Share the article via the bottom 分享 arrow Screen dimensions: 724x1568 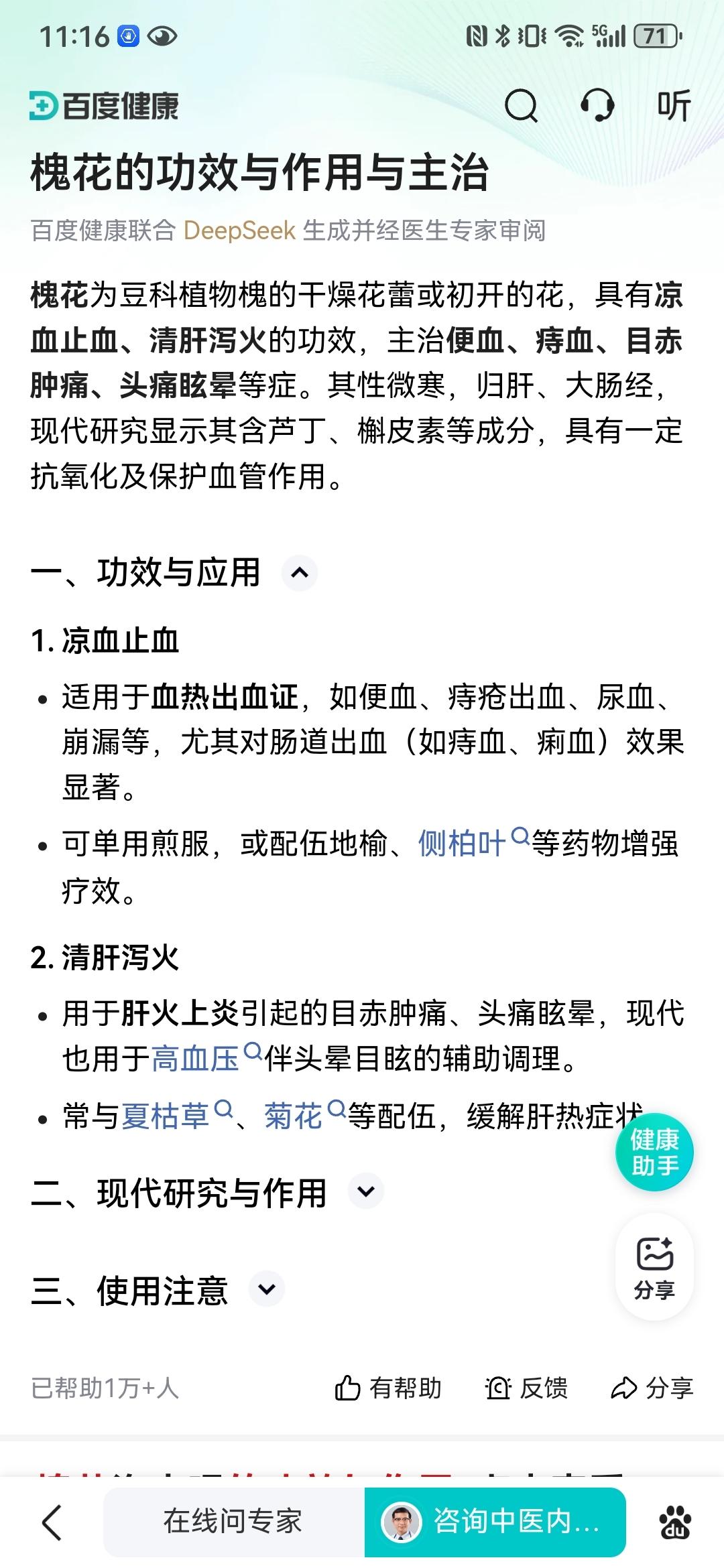[x=652, y=1388]
